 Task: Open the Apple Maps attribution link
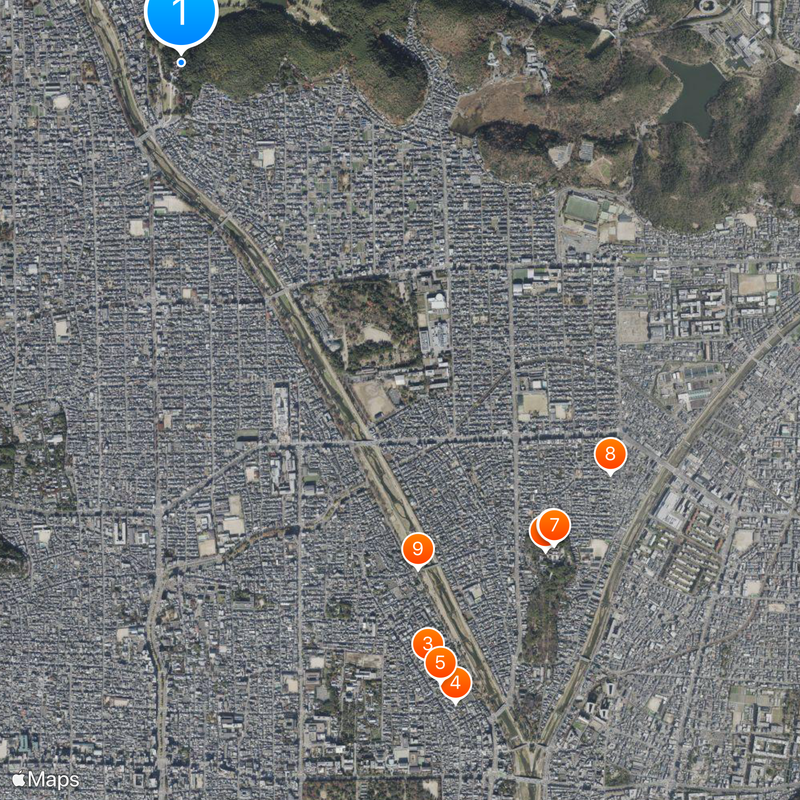pyautogui.click(x=45, y=779)
